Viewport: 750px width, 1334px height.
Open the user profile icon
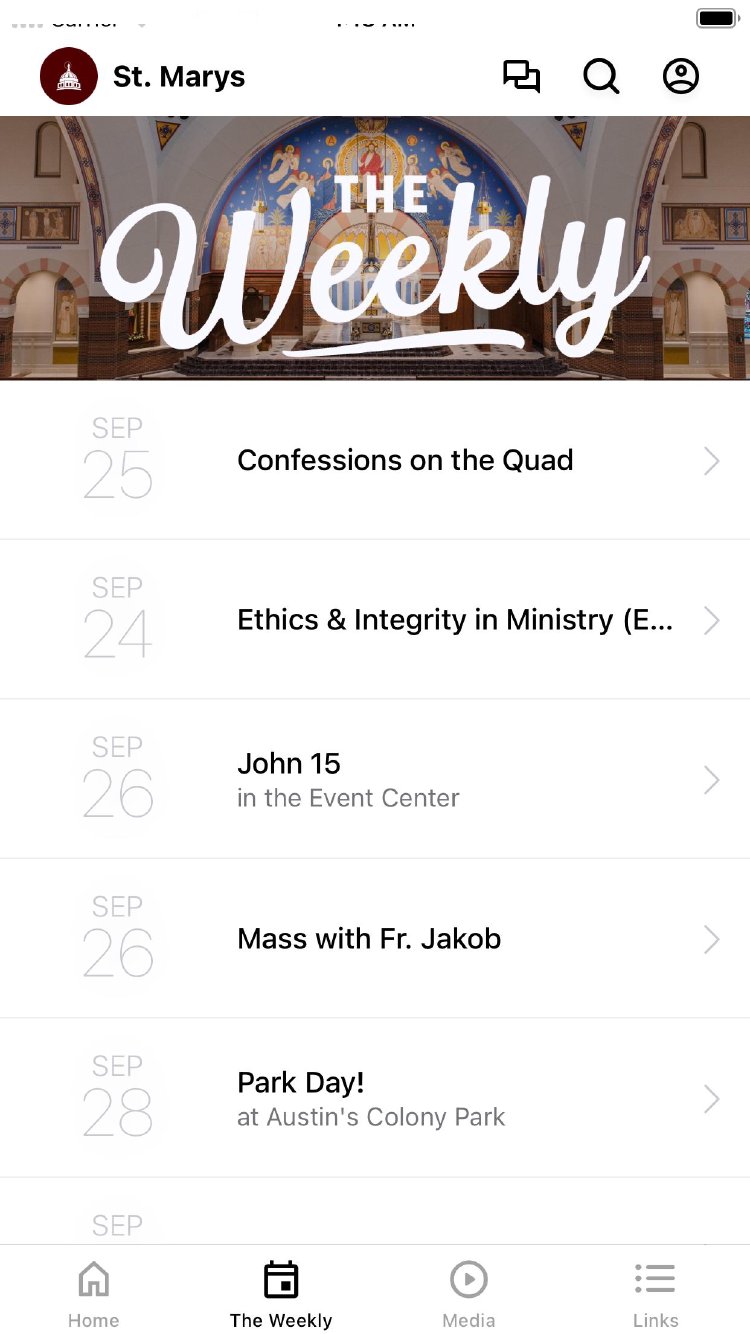click(681, 77)
